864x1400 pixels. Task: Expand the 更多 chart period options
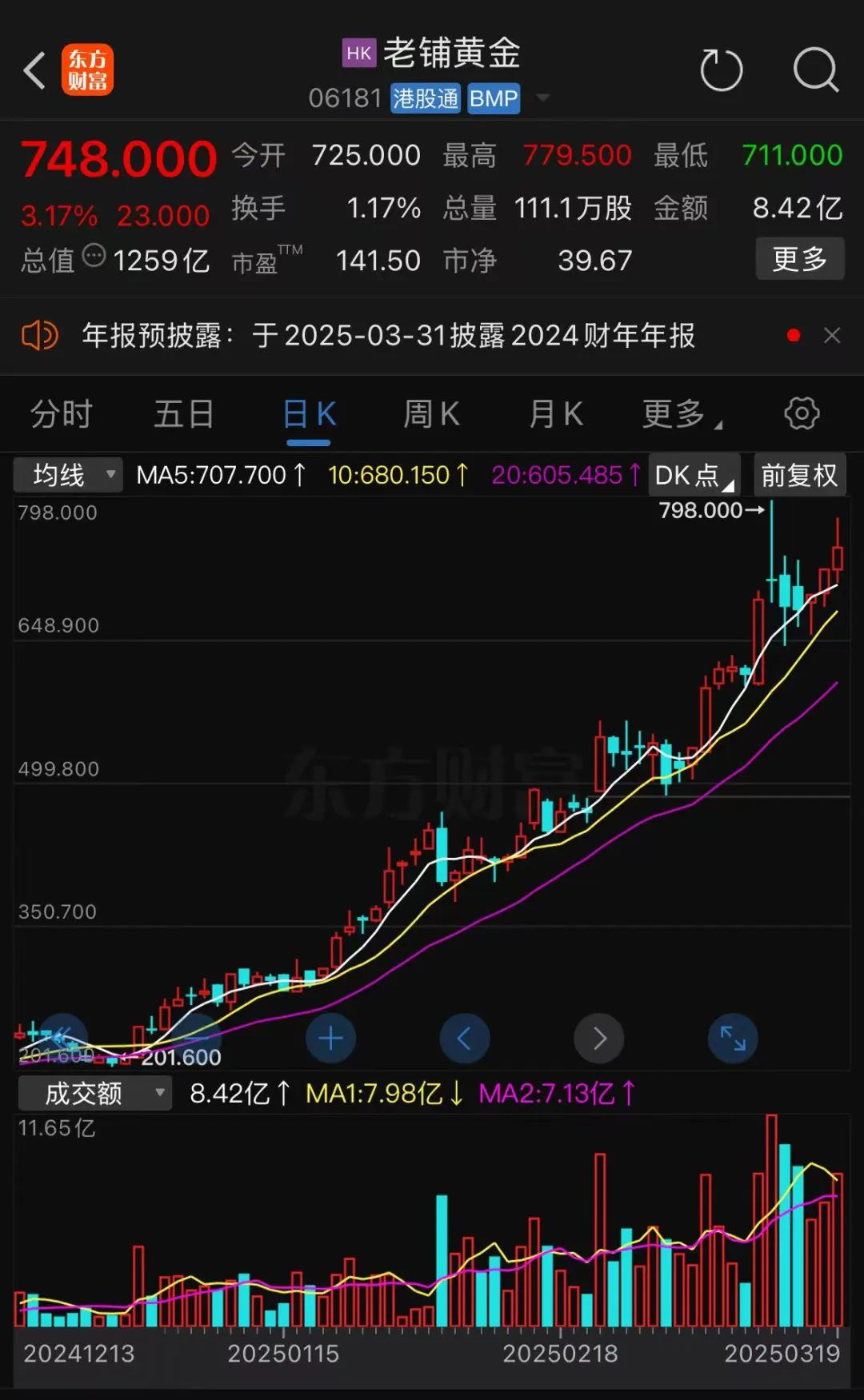coord(682,414)
